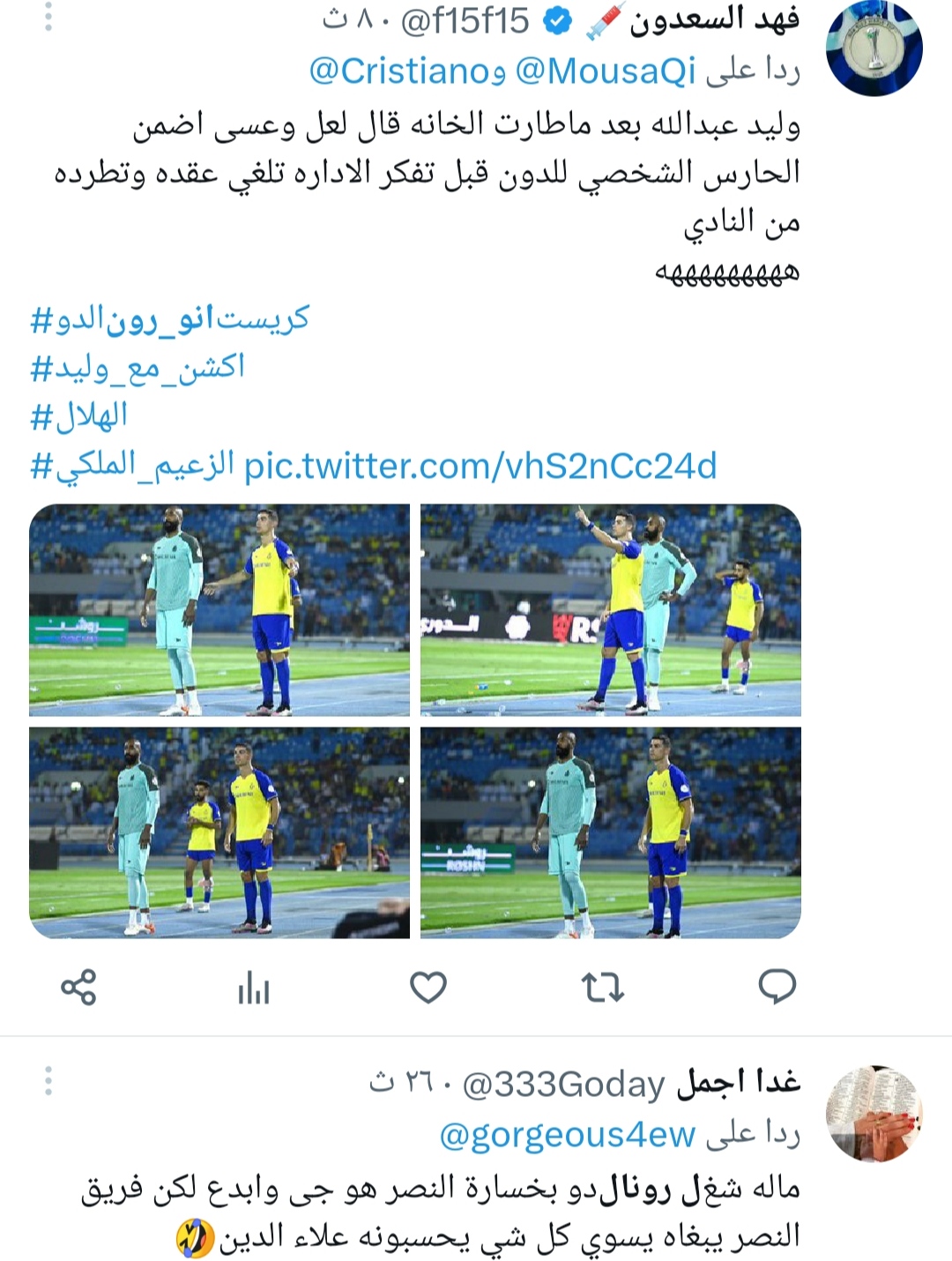
Task: Open hashtag #الزعيم_الملكي
Action: click(132, 466)
